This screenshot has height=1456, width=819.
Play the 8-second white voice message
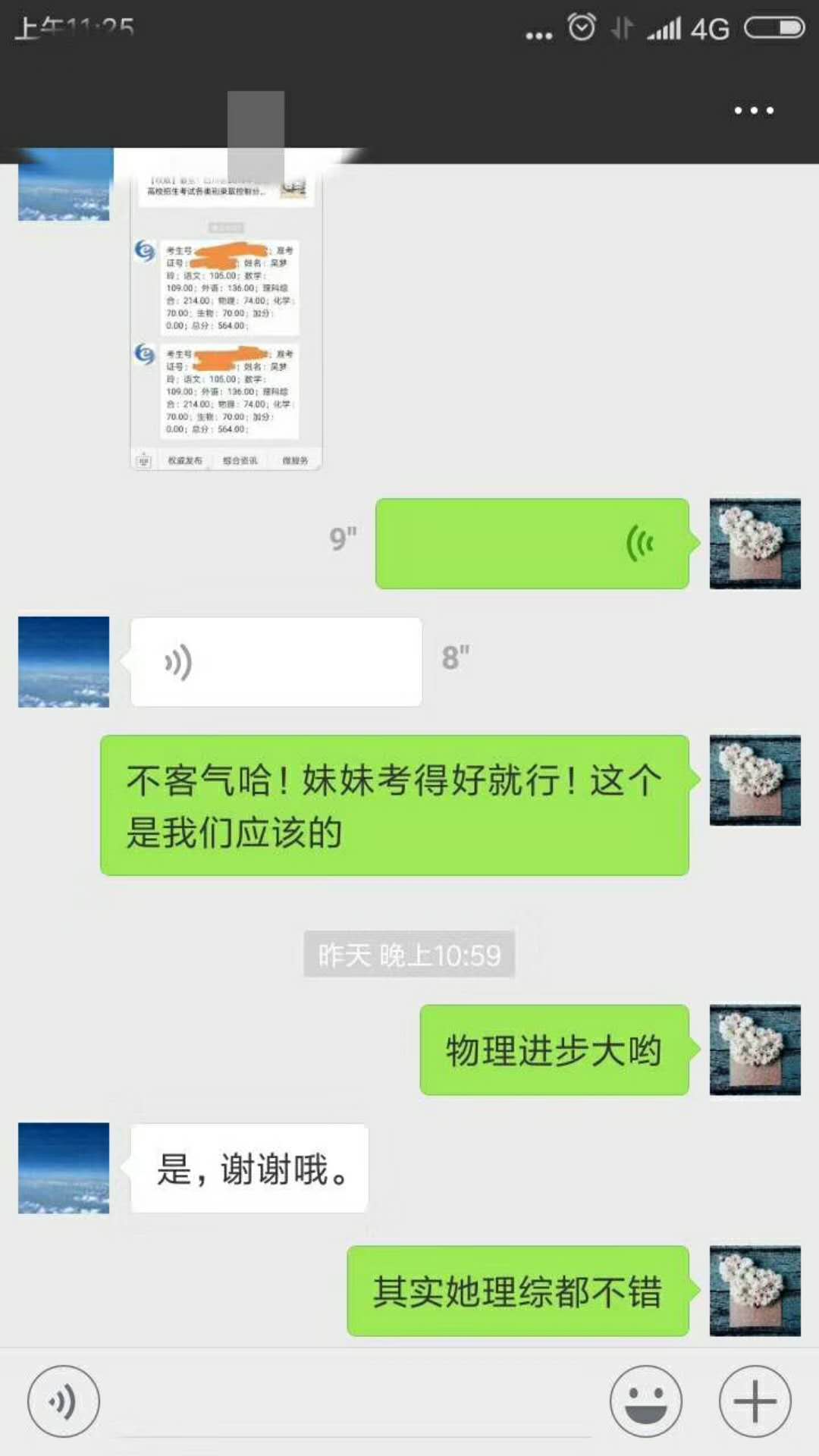click(276, 662)
